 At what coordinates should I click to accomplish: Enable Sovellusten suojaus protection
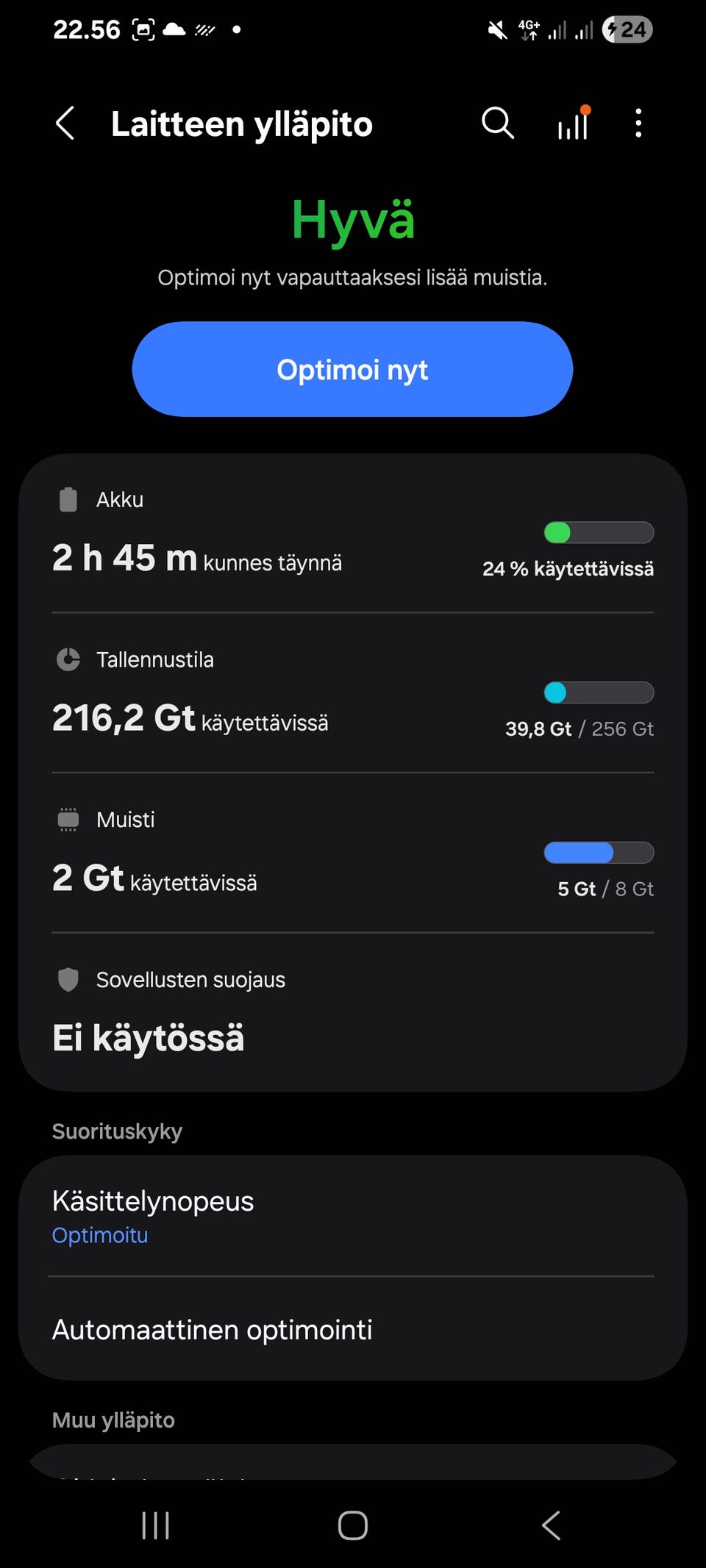pos(353,1011)
